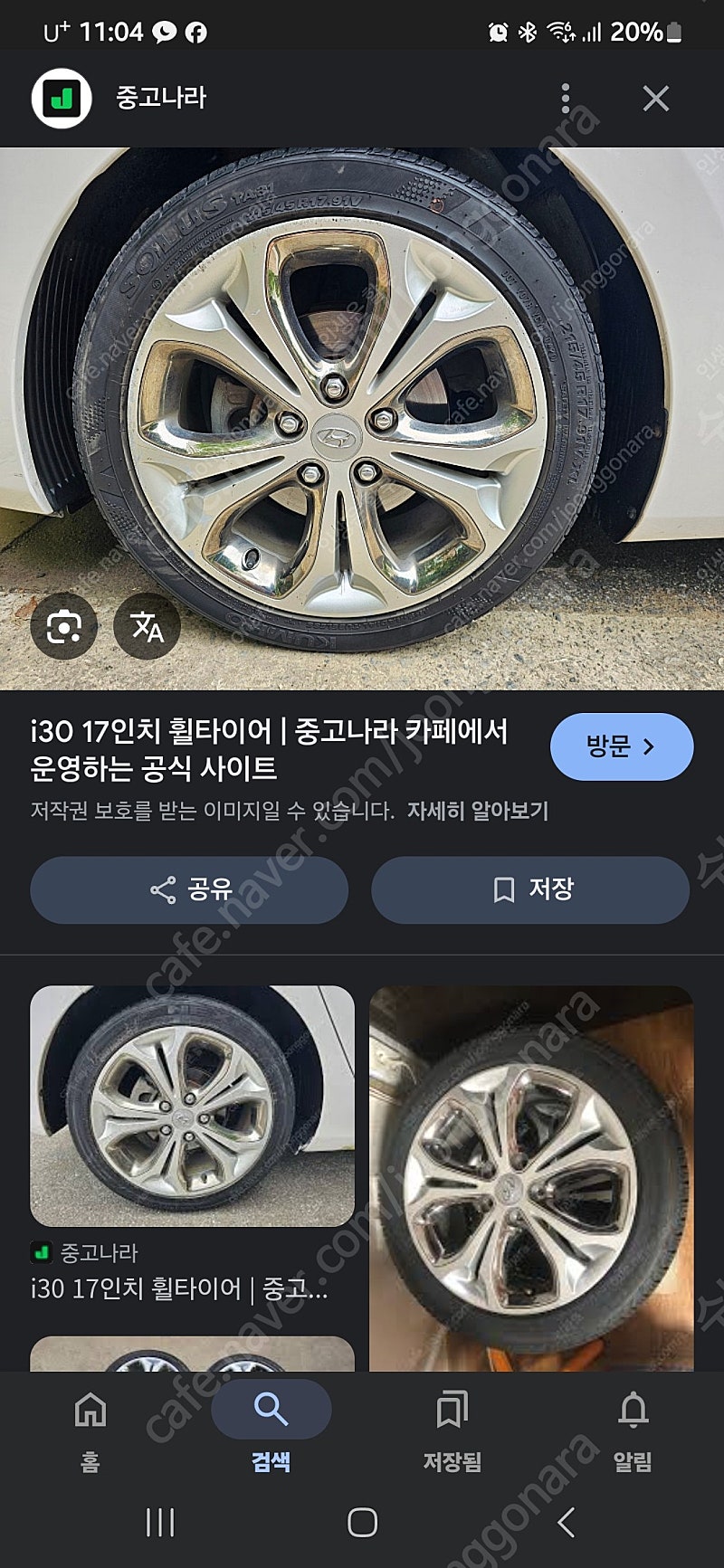Open the 저장됨 tab
Image resolution: width=724 pixels, height=1568 pixels.
[452, 1428]
